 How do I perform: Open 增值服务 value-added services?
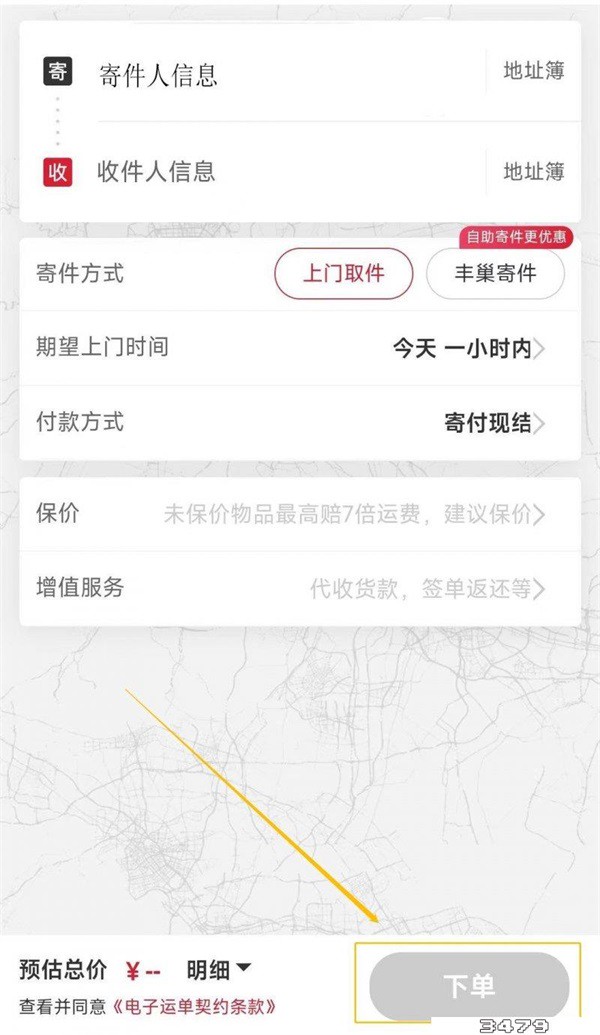pyautogui.click(x=427, y=589)
